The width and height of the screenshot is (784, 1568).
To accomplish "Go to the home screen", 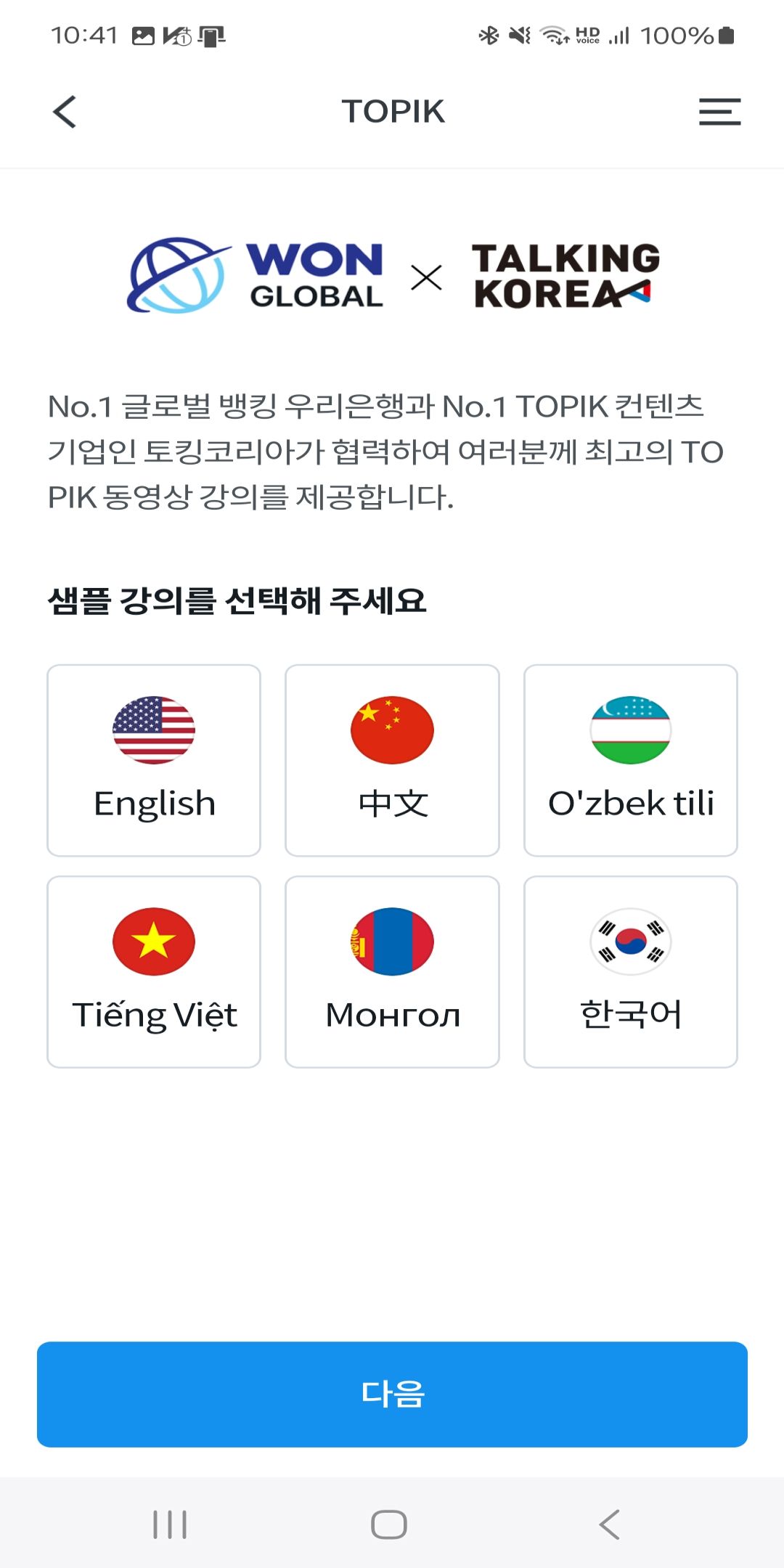I will pyautogui.click(x=389, y=1524).
